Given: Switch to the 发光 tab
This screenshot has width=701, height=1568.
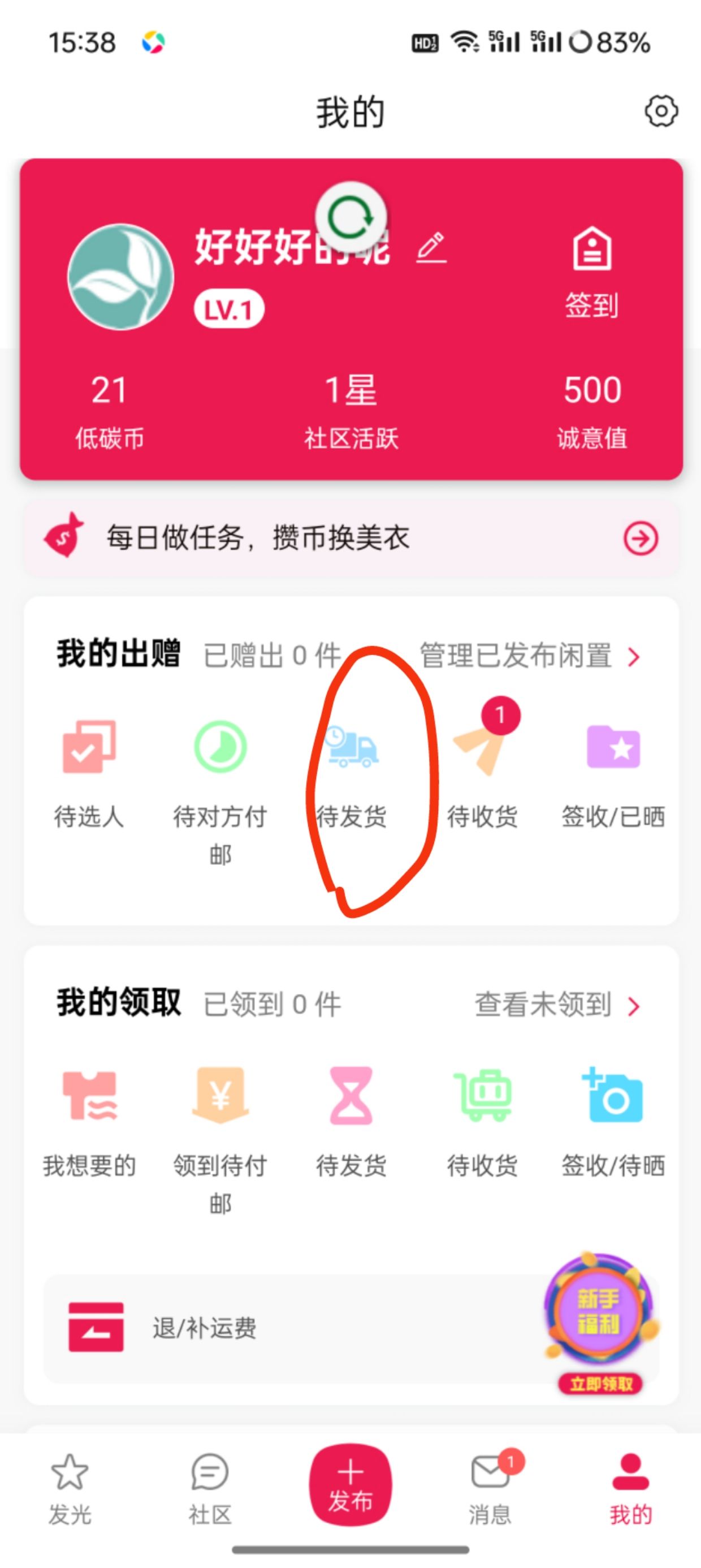Looking at the screenshot, I should point(70,1489).
